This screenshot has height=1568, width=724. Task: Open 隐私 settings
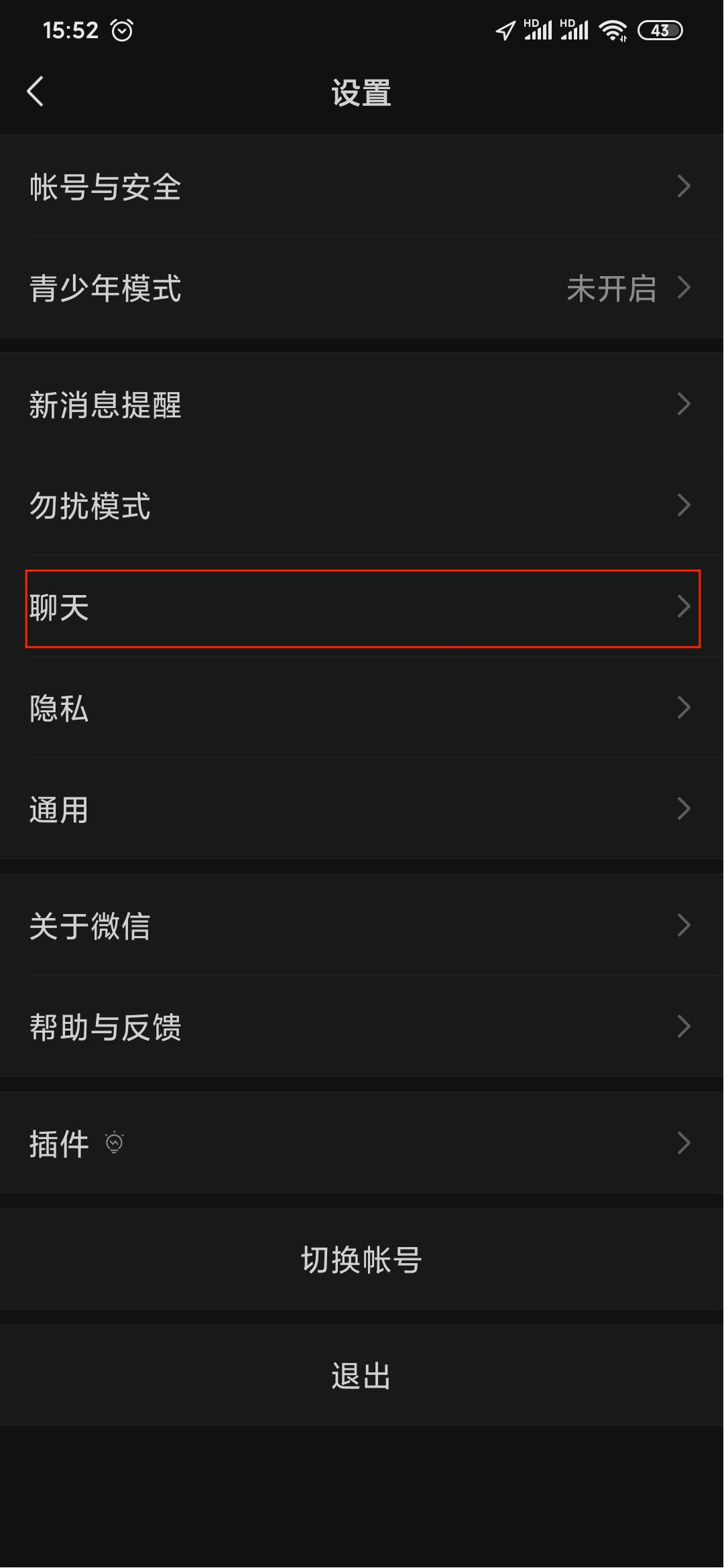click(362, 708)
